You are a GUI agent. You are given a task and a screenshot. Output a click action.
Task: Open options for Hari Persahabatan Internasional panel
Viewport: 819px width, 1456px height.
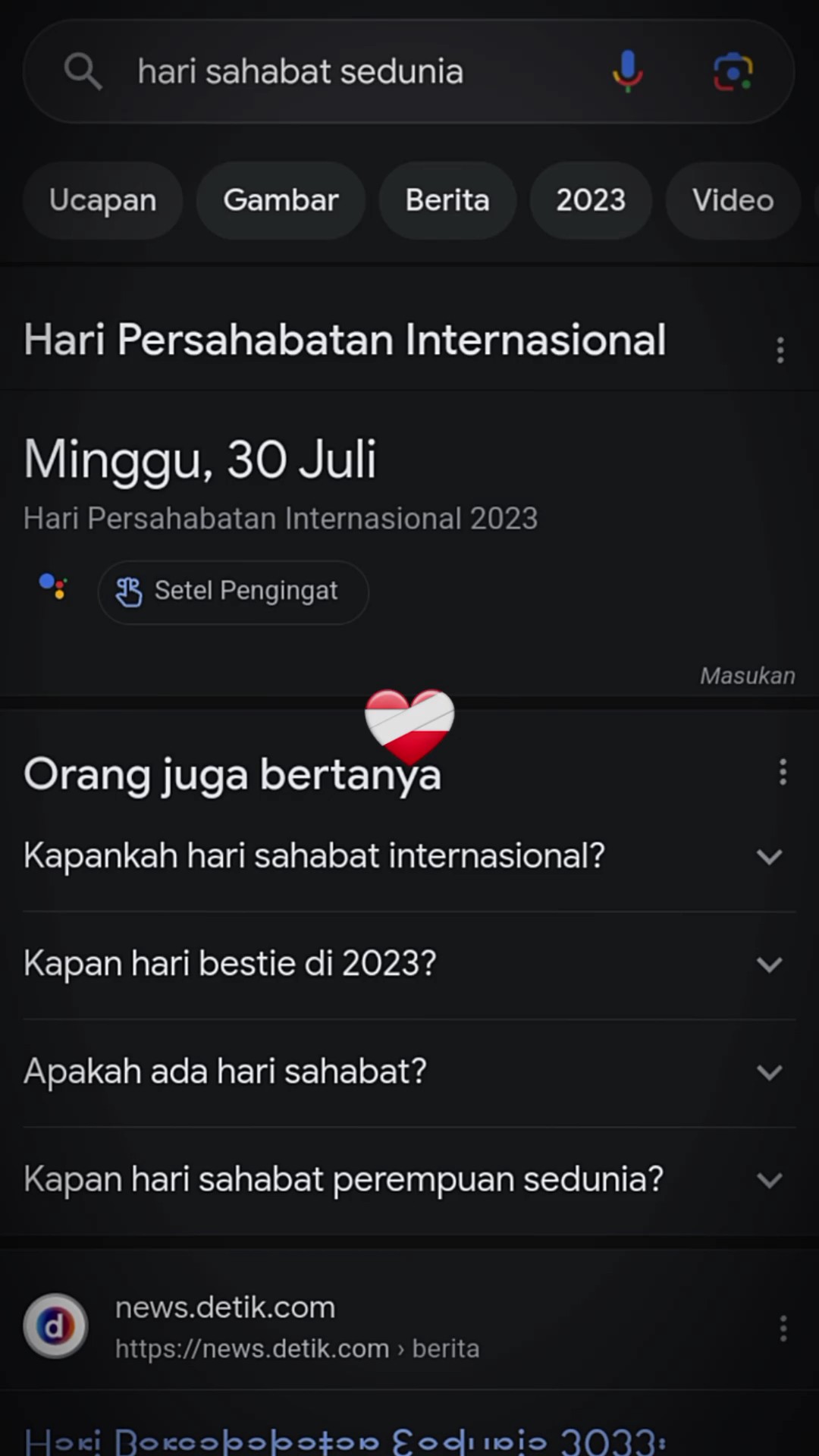[x=780, y=350]
